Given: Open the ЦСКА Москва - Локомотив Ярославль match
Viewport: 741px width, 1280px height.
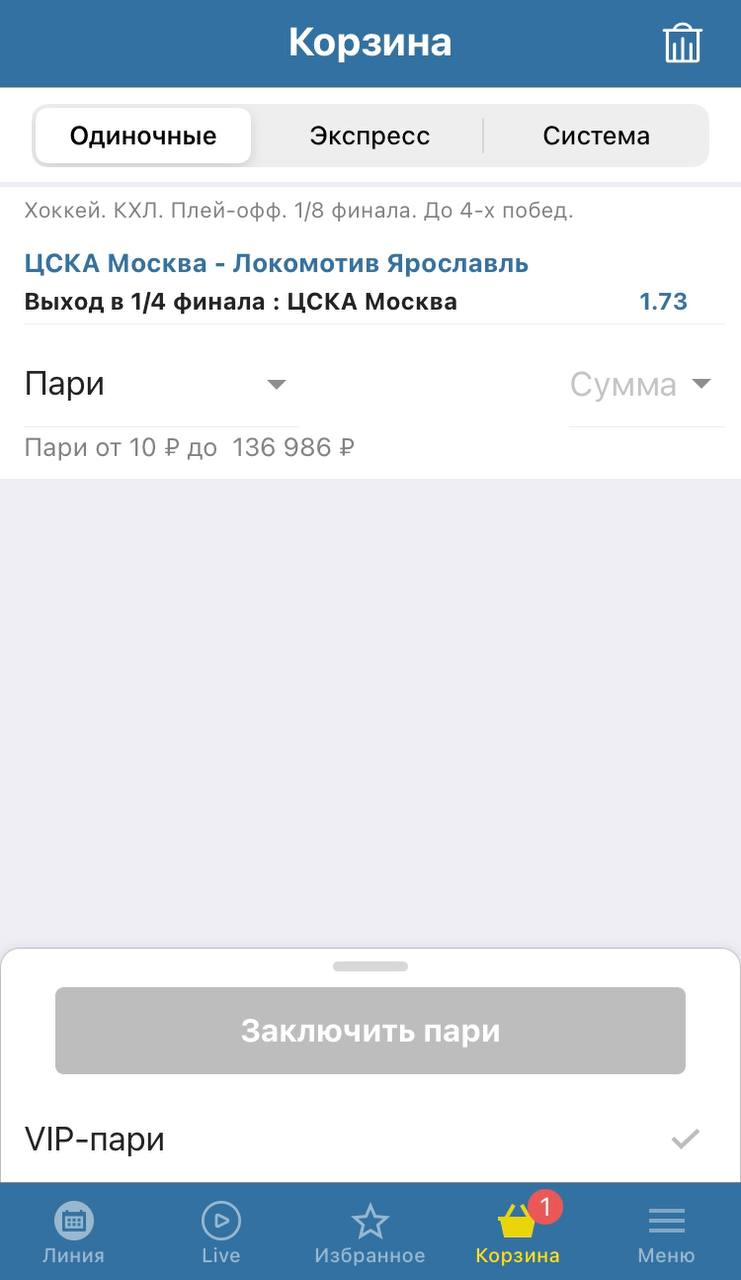Looking at the screenshot, I should click(x=276, y=264).
